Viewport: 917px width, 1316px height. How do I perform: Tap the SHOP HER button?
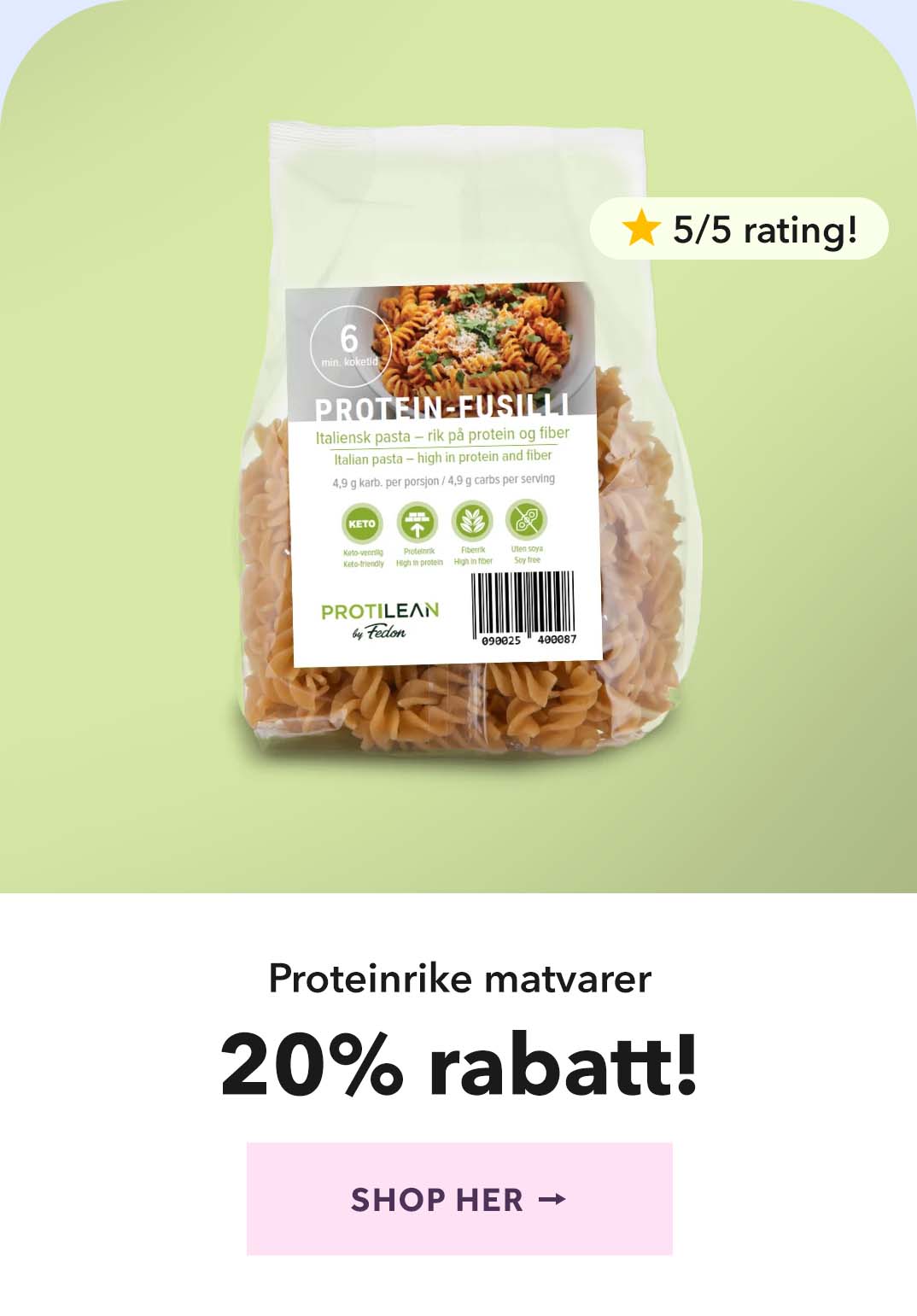point(458,1198)
